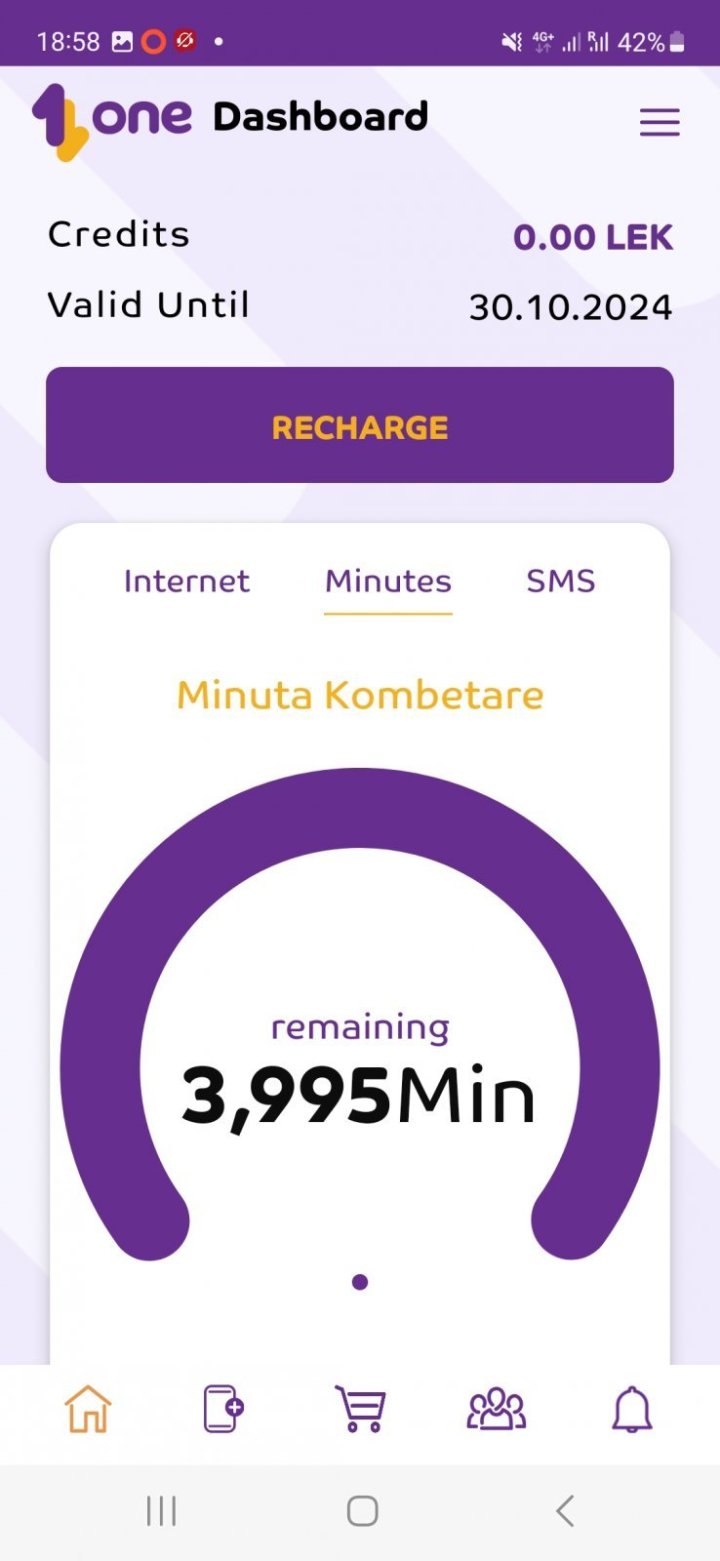Open the shopping cart tab

(x=360, y=1410)
